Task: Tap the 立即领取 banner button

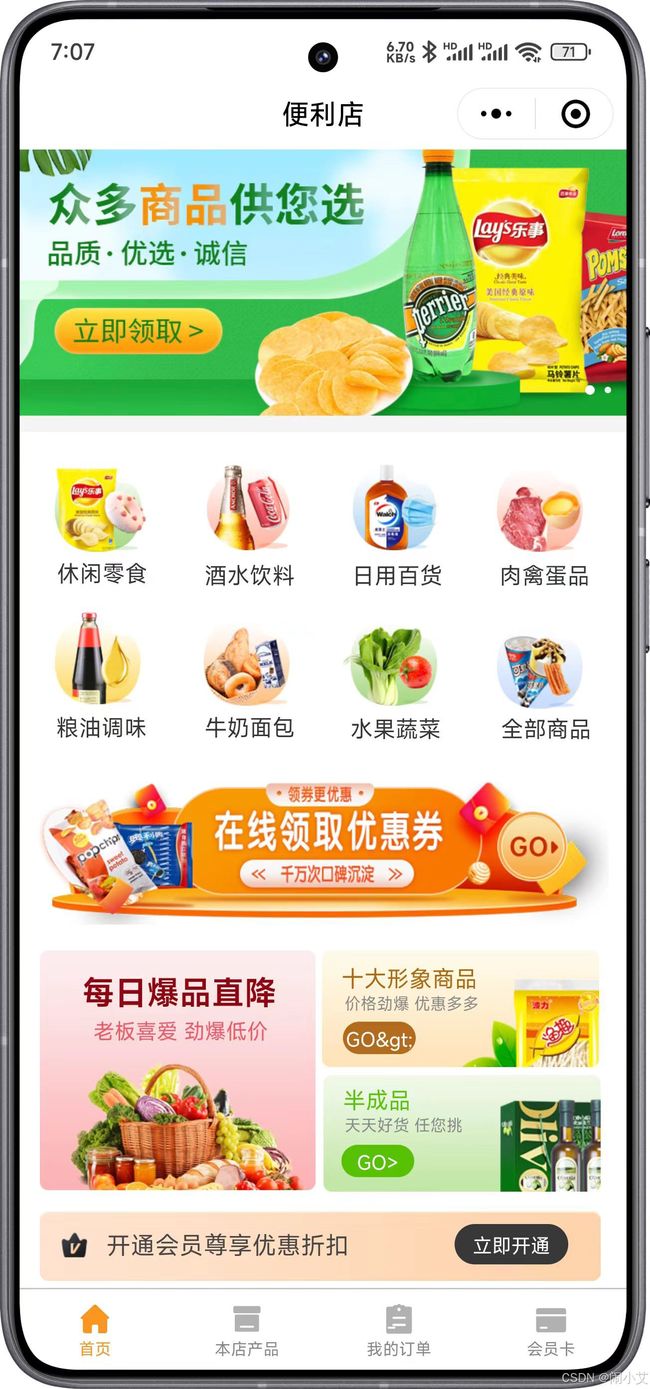Action: [x=138, y=331]
